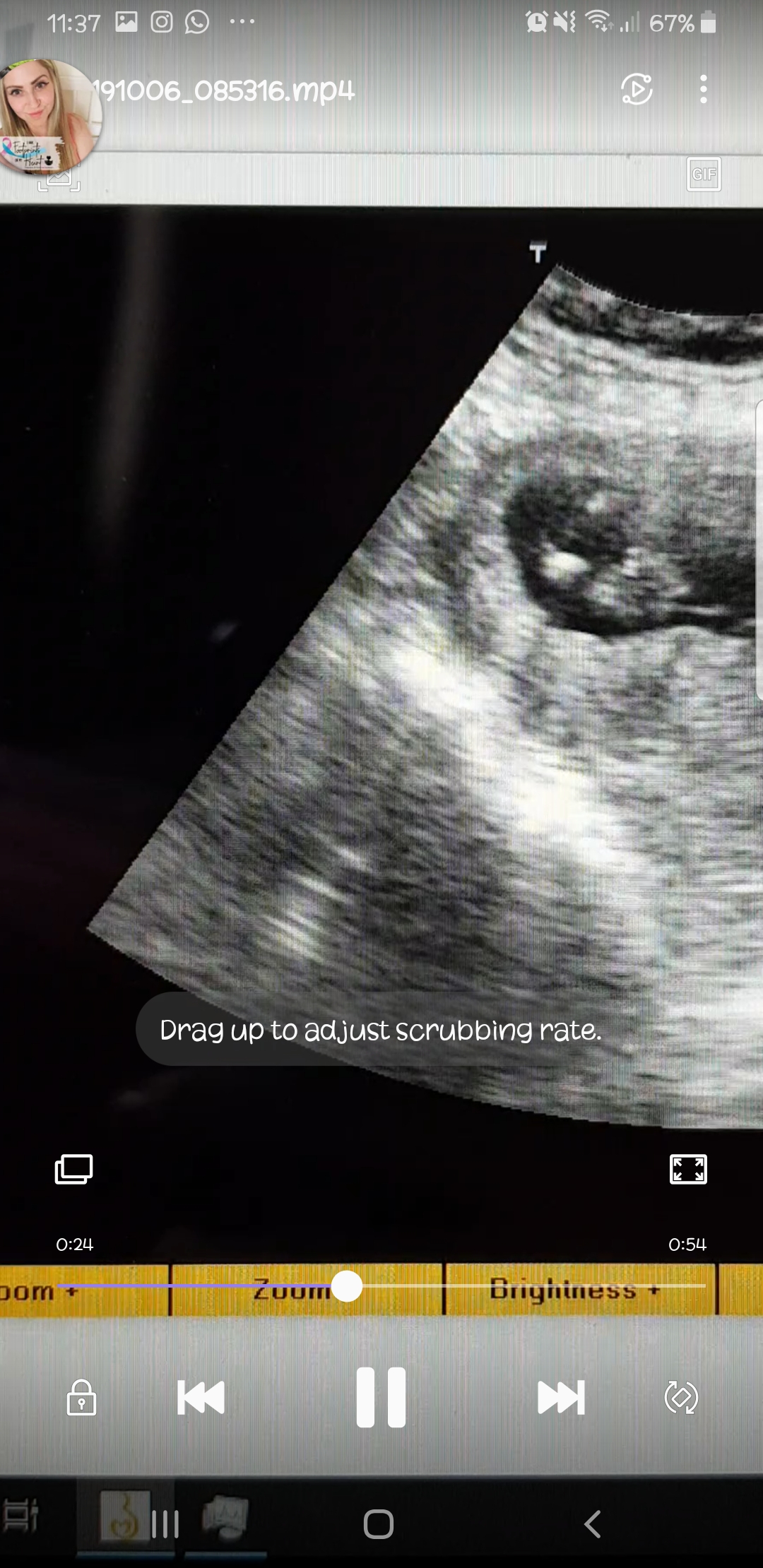The width and height of the screenshot is (763, 1568).
Task: Lock the player screen controls
Action: click(x=81, y=1397)
